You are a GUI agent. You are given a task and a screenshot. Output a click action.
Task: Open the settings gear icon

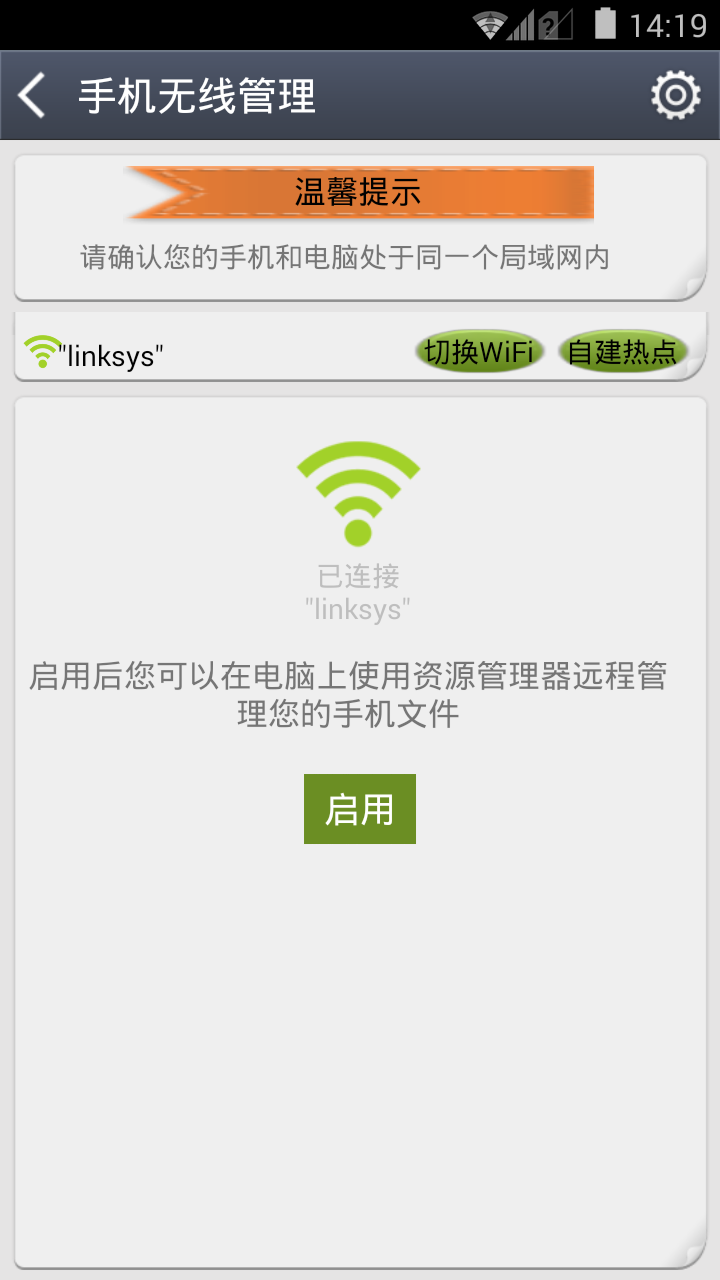pyautogui.click(x=675, y=96)
